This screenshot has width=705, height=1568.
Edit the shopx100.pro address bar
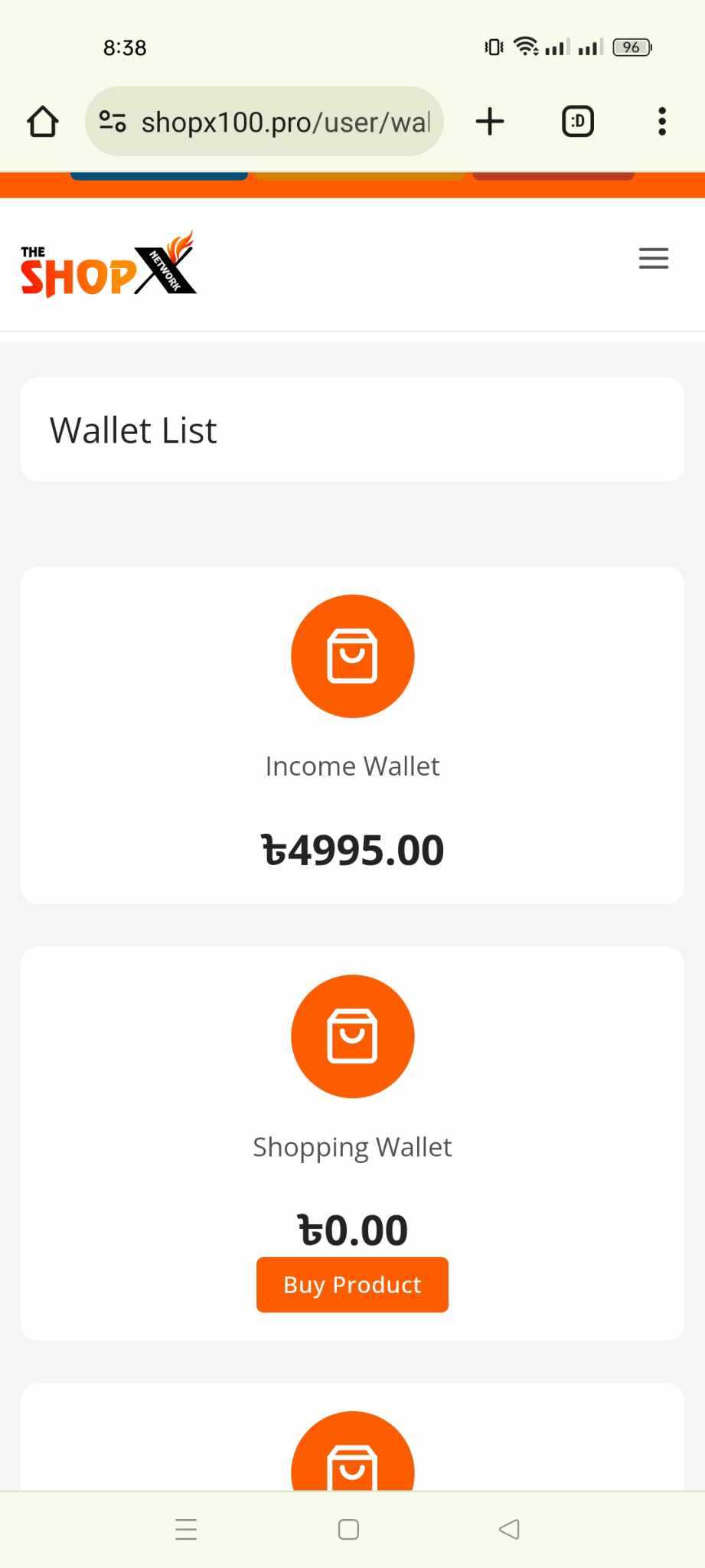[x=285, y=122]
